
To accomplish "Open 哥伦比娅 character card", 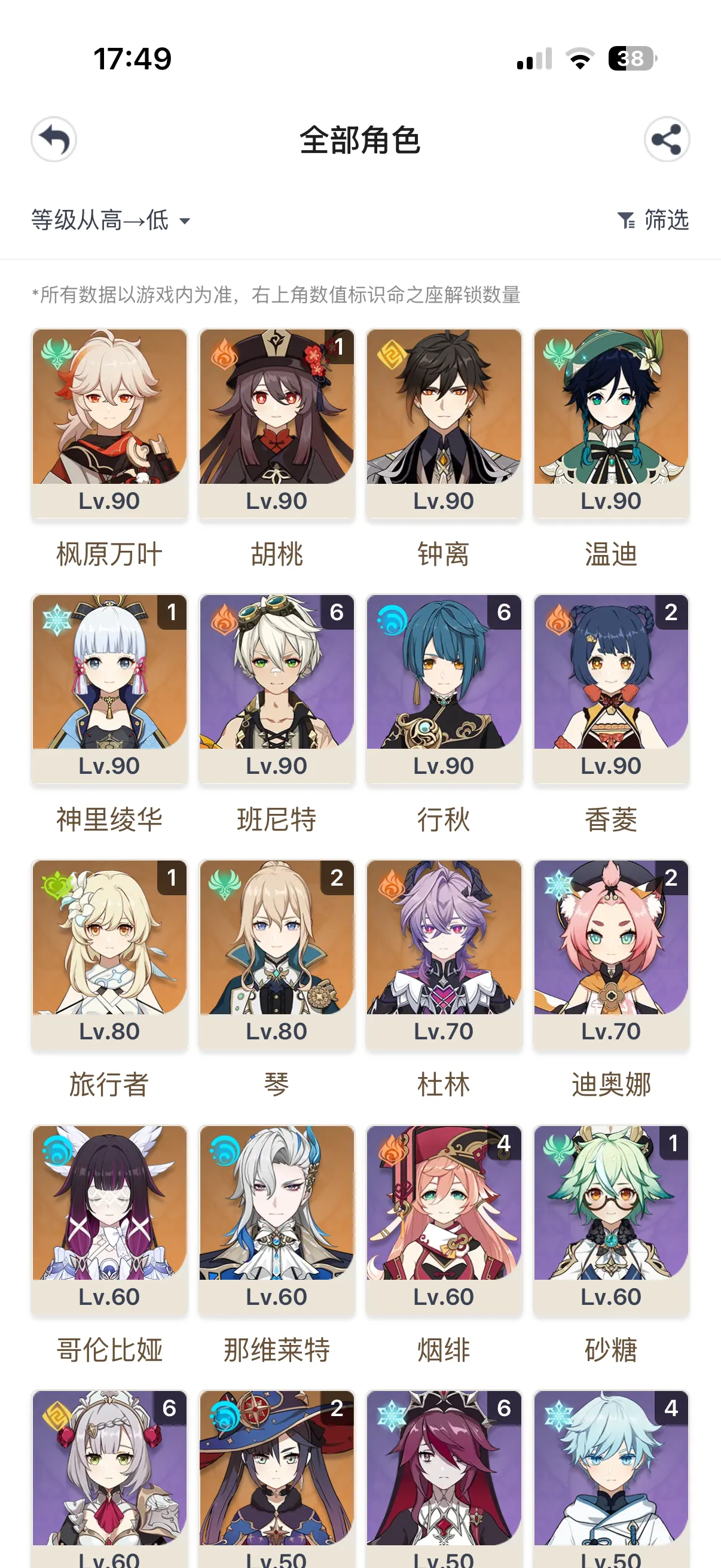I will point(109,1219).
